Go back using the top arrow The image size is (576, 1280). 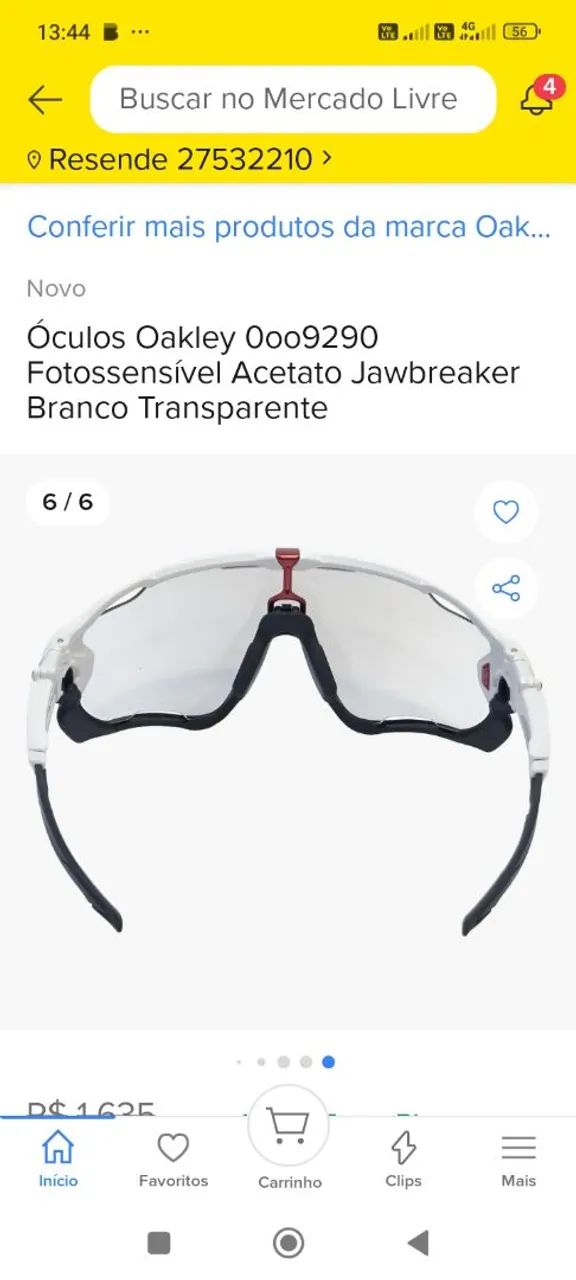44,99
